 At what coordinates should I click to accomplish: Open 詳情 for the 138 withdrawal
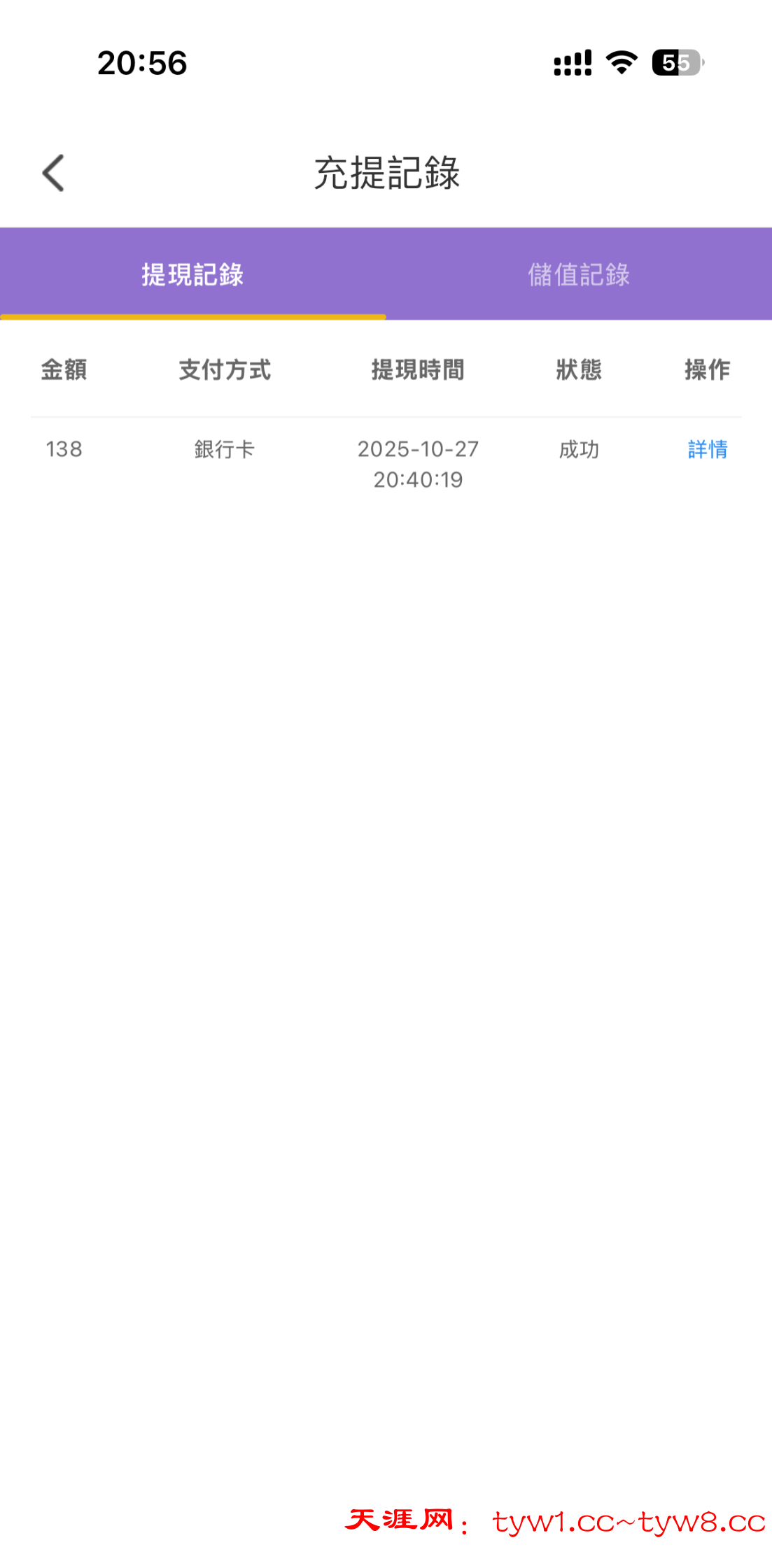pyautogui.click(x=707, y=449)
